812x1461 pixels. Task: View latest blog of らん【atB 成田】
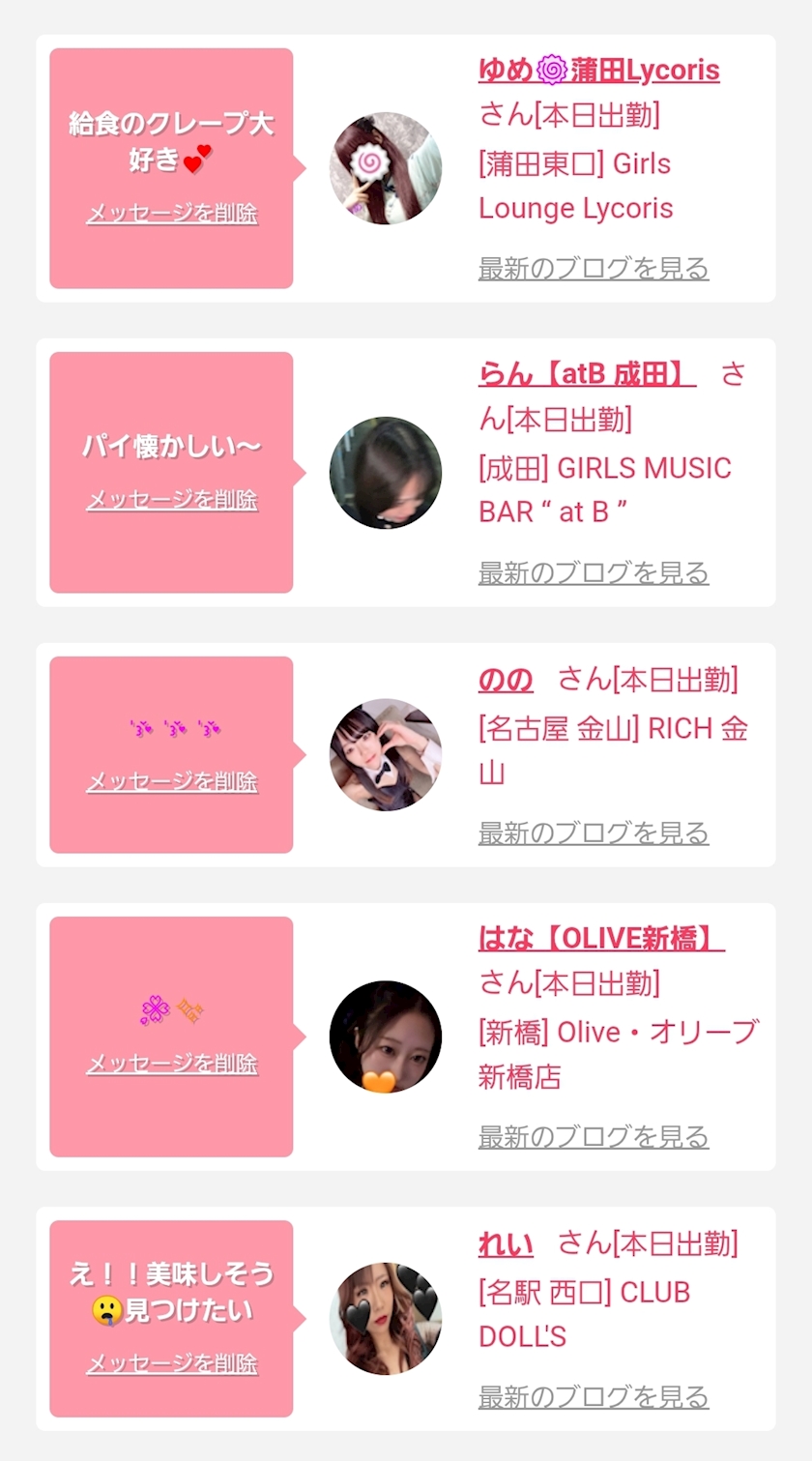594,572
